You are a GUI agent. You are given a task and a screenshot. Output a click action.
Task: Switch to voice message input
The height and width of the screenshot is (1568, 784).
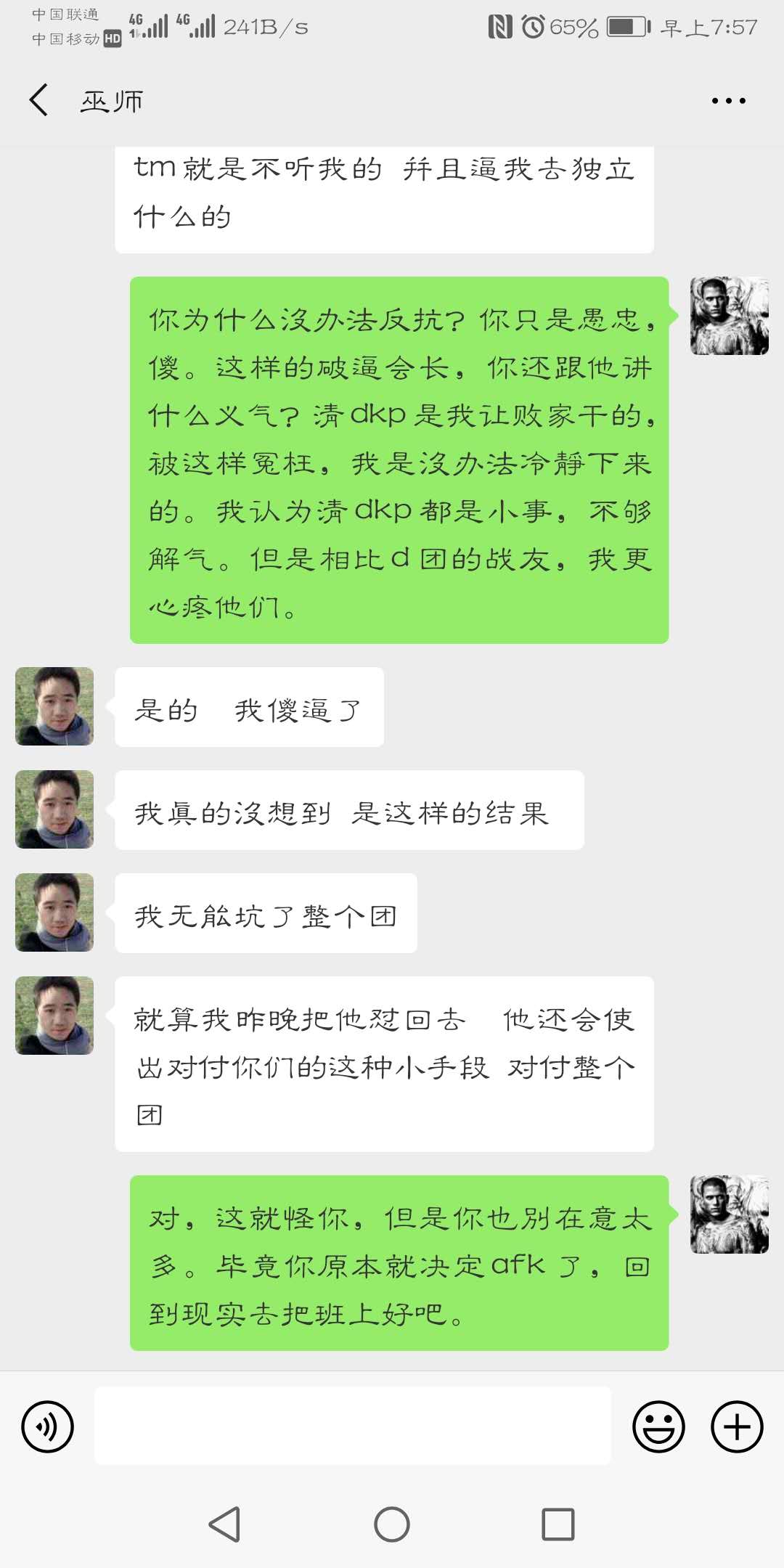[48, 1426]
